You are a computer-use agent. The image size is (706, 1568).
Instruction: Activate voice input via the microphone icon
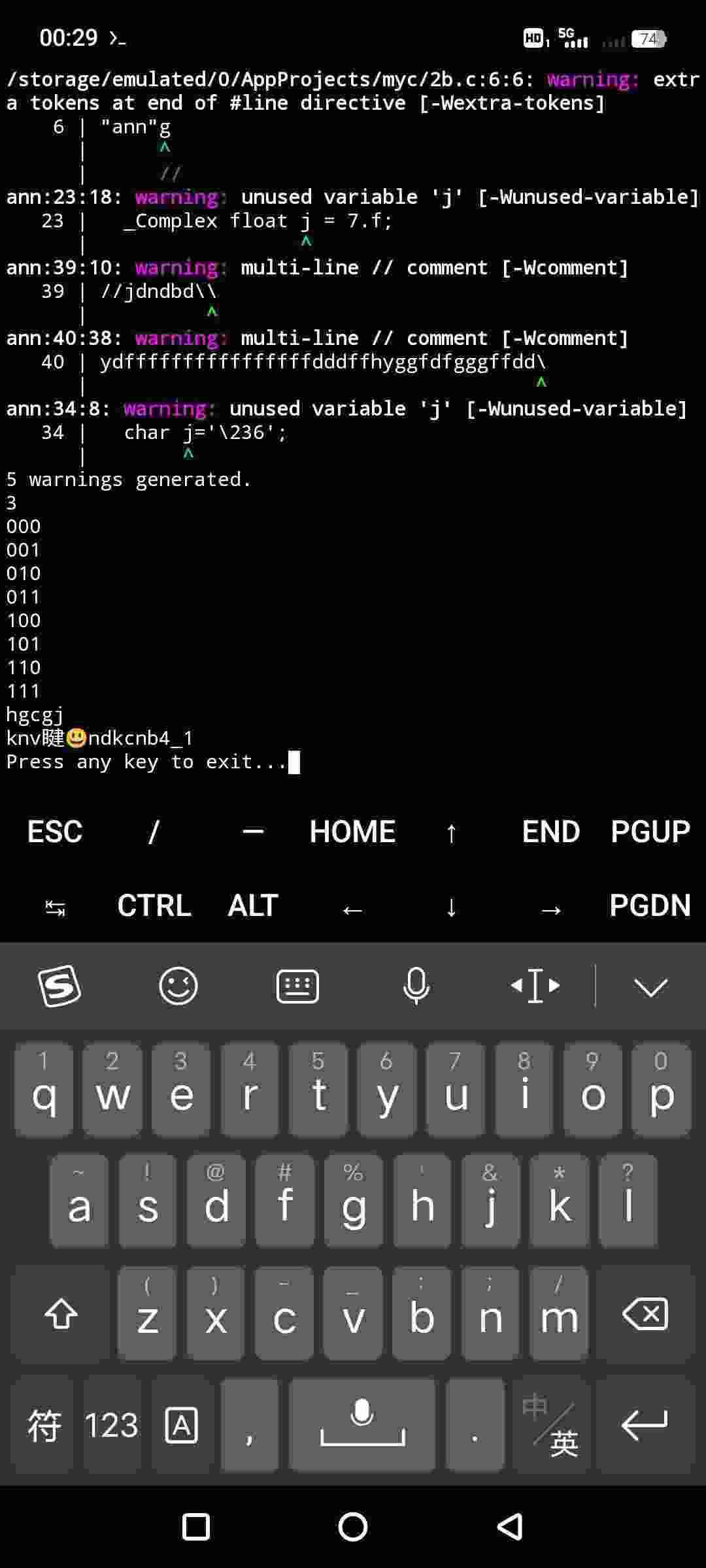(416, 987)
